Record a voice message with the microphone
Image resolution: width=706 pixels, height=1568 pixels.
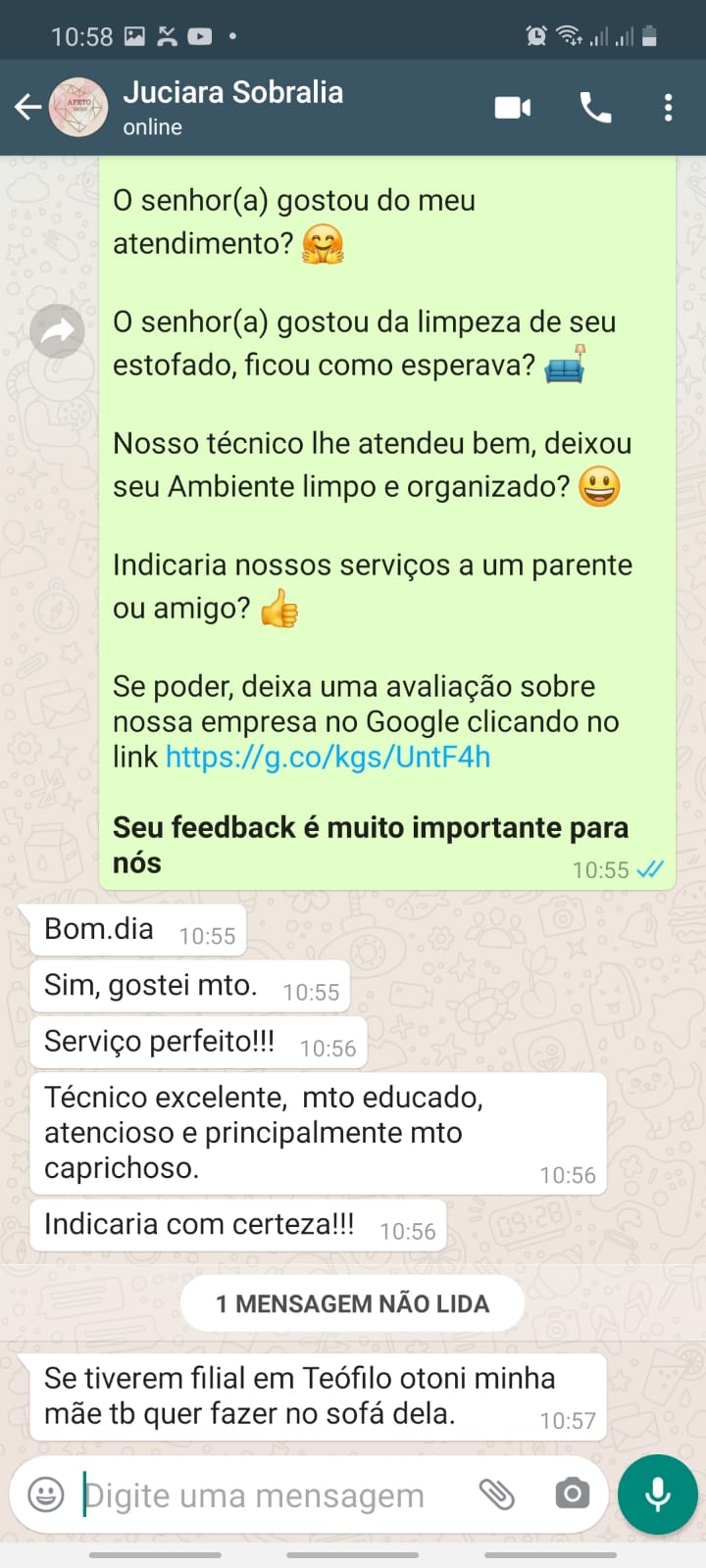tap(658, 1494)
